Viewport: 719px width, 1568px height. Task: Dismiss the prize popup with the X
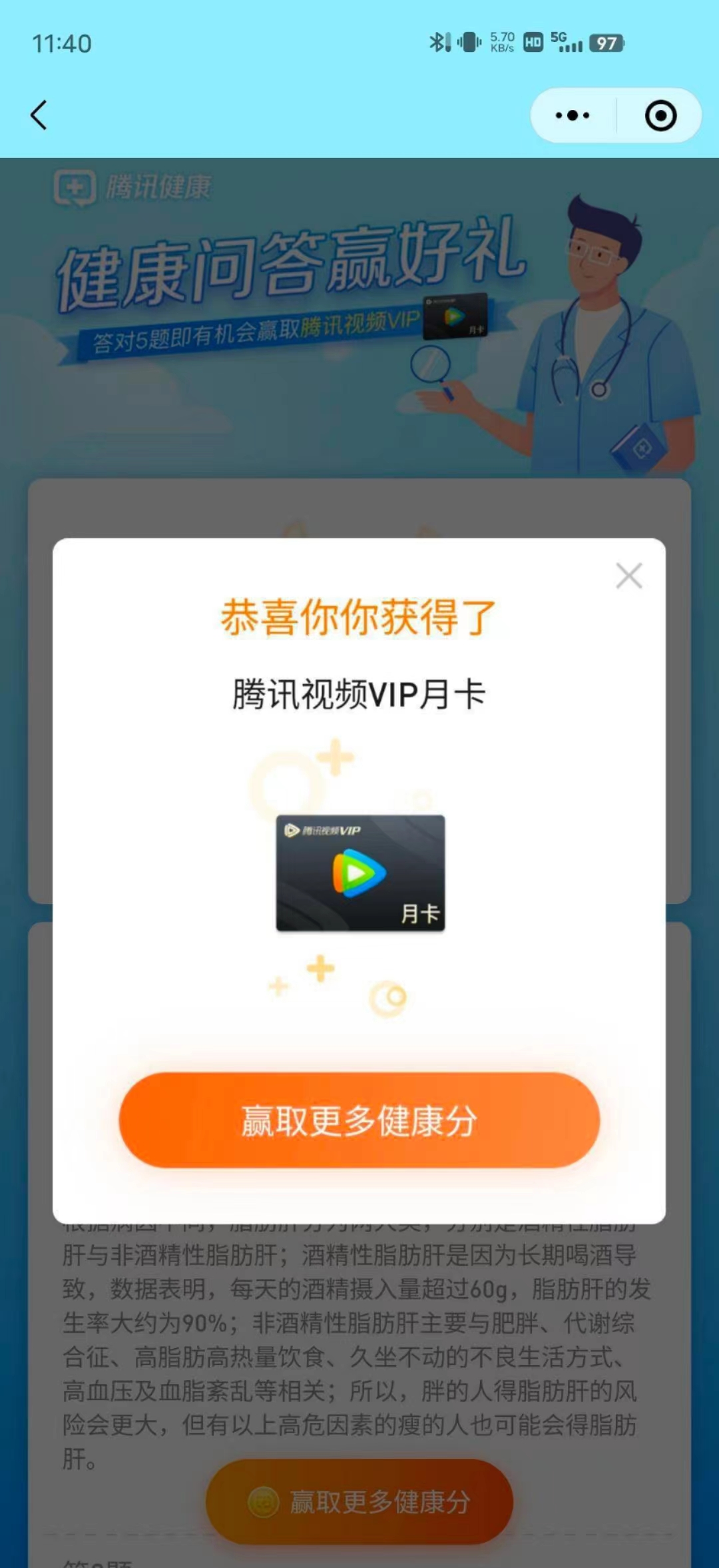(x=628, y=576)
